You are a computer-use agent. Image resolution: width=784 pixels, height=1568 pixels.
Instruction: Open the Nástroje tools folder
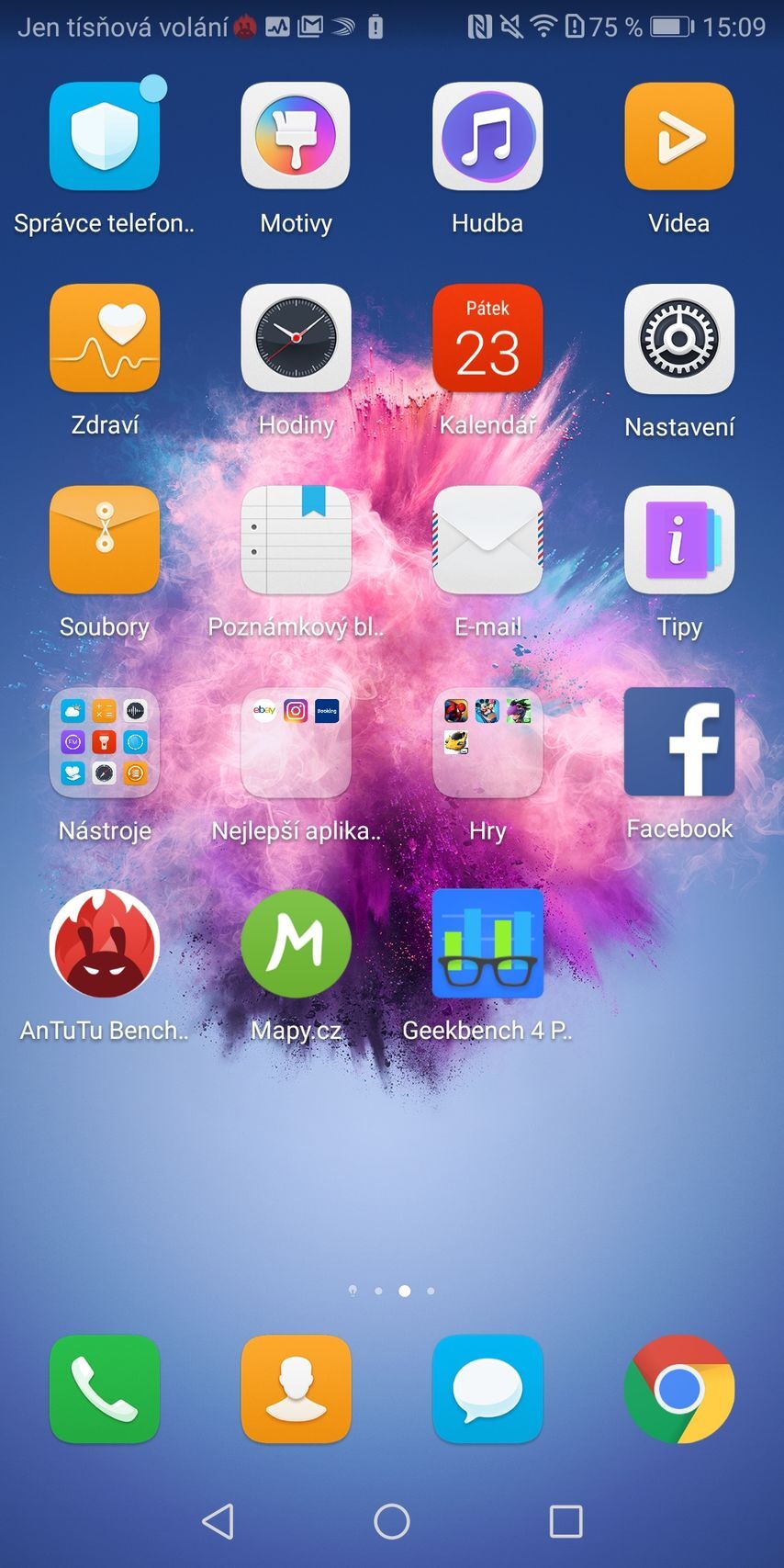(x=104, y=742)
